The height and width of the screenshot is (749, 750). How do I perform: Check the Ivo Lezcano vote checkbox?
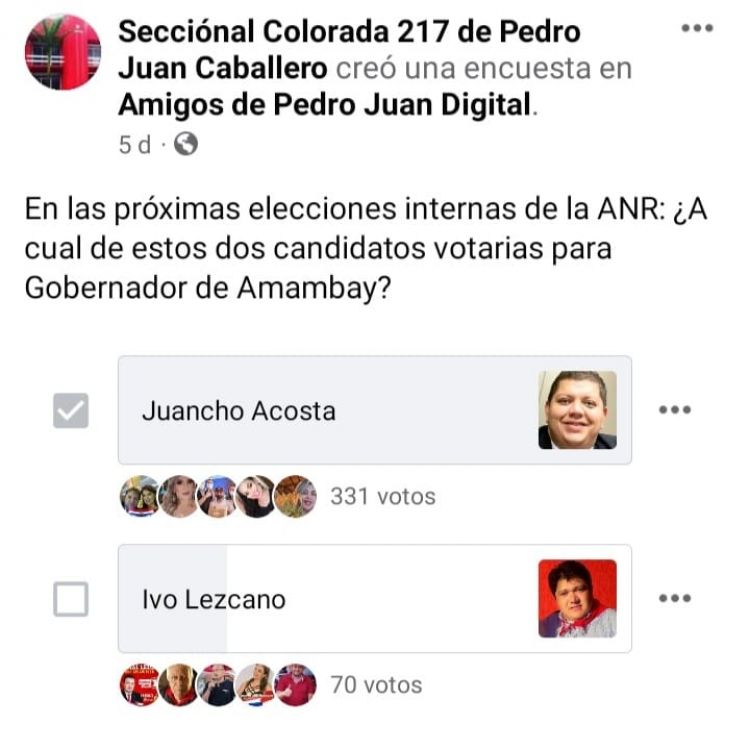pyautogui.click(x=70, y=599)
